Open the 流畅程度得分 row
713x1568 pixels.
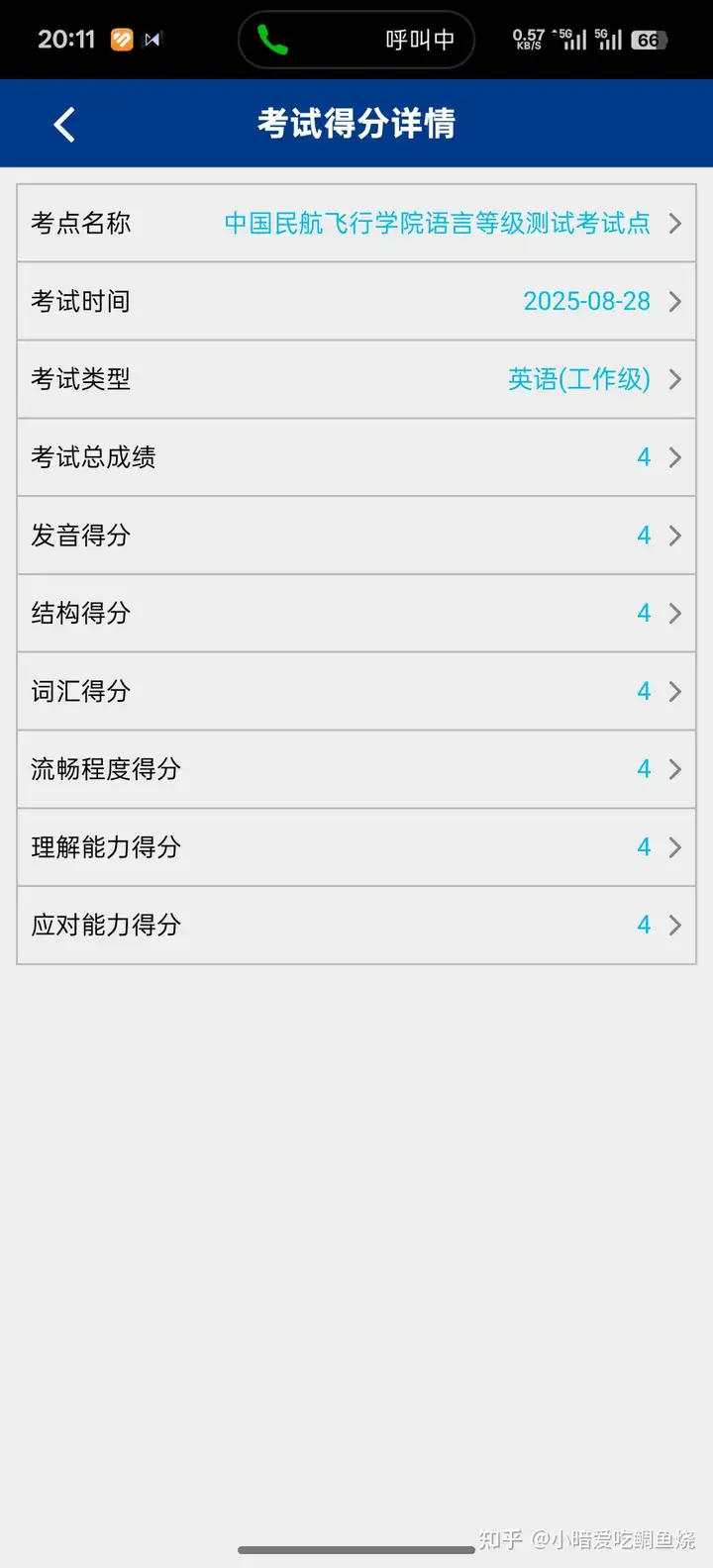356,769
